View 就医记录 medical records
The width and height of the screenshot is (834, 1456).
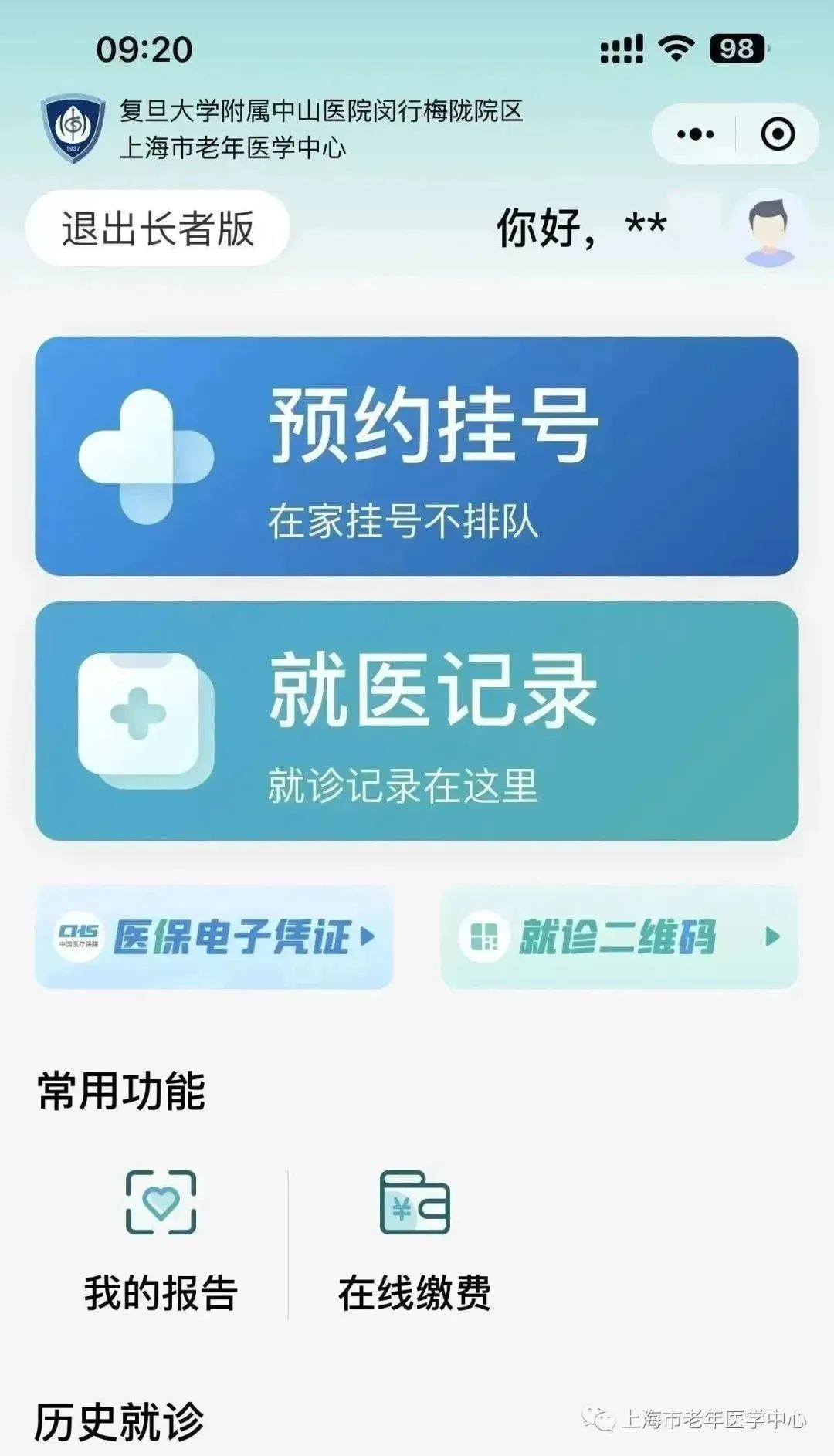pyautogui.click(x=417, y=721)
